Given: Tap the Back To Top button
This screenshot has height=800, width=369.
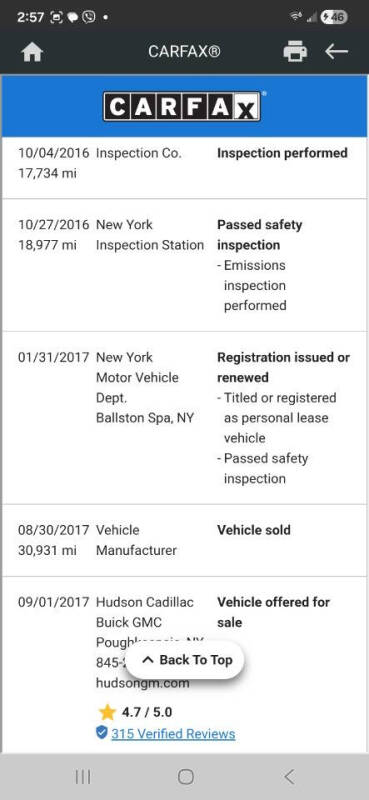Looking at the screenshot, I should (x=185, y=660).
